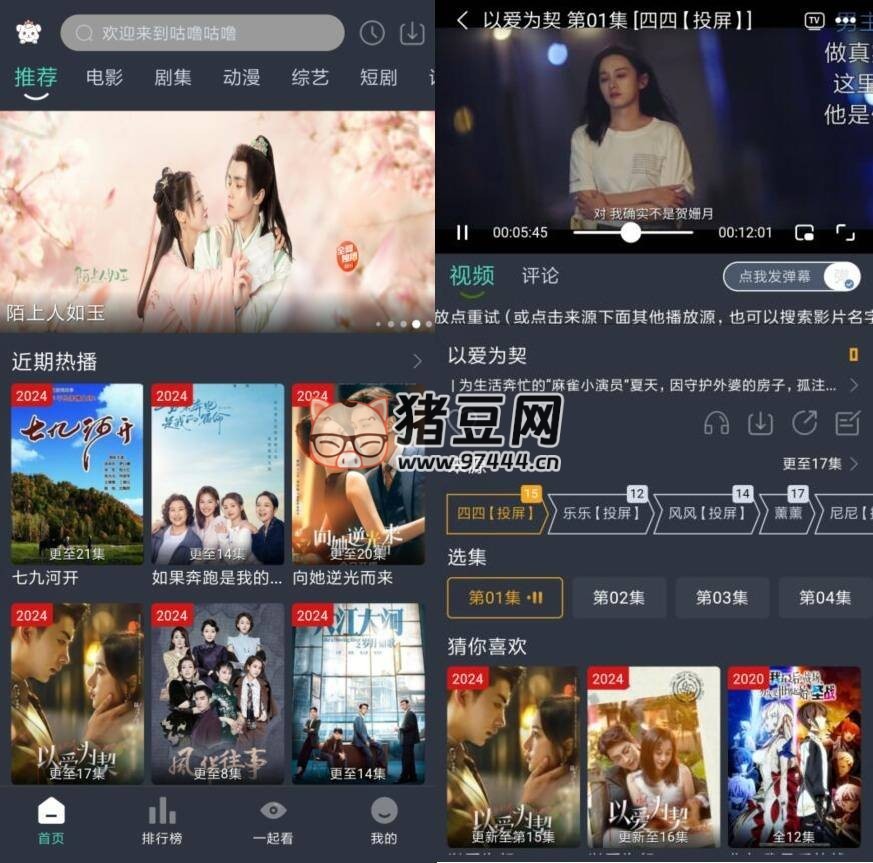Open watch history clock icon

[x=372, y=33]
